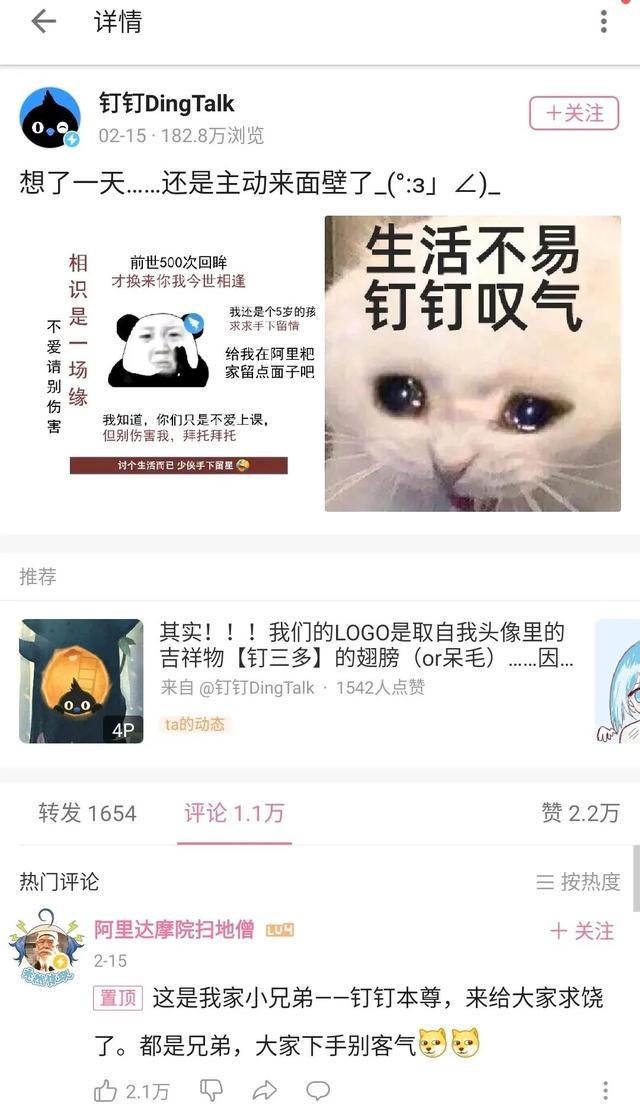
Task: Change comment sorting via 按热度
Action: 578,882
